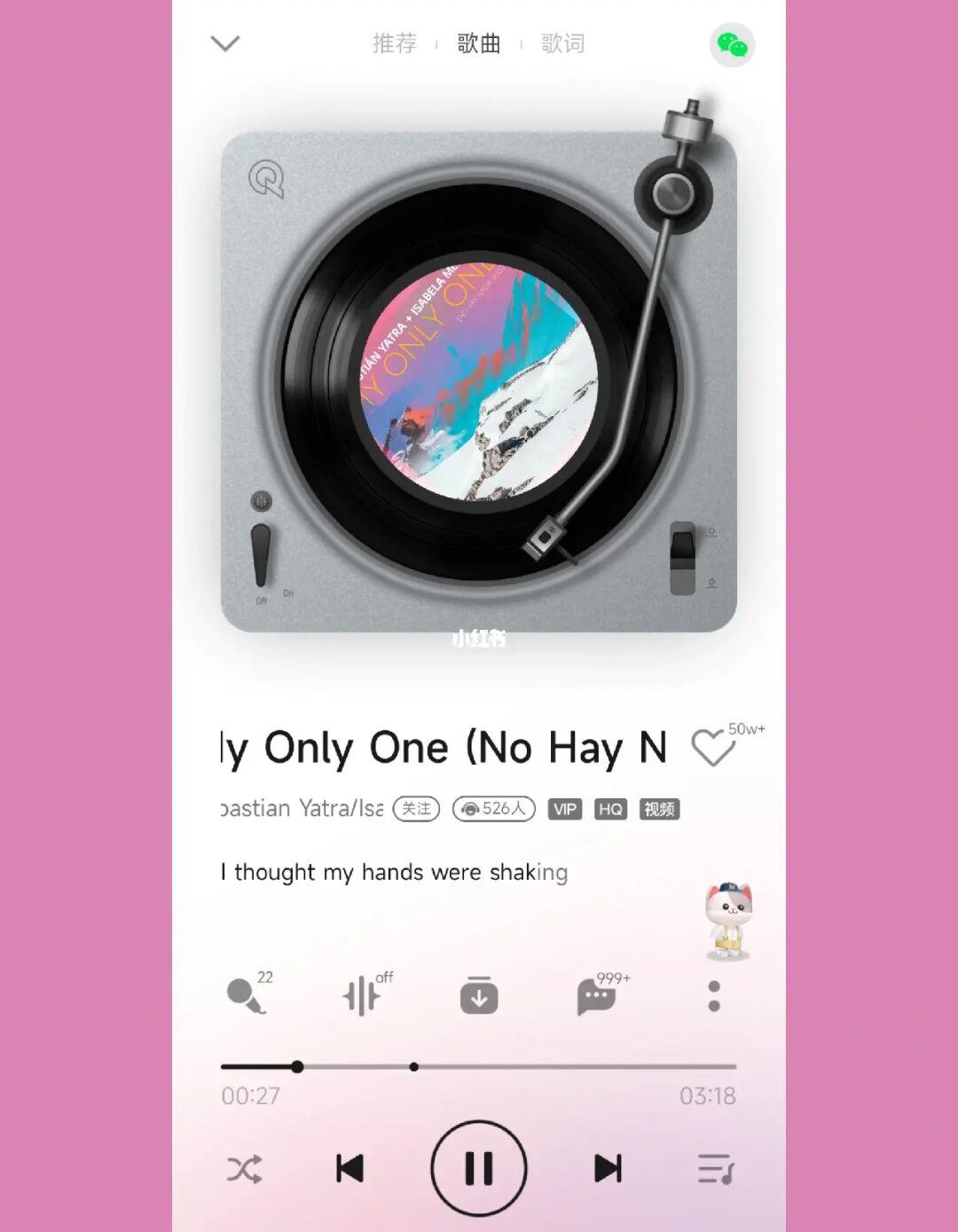Viewport: 958px width, 1232px height.
Task: Share the song via the WeChat icon
Action: (x=732, y=44)
